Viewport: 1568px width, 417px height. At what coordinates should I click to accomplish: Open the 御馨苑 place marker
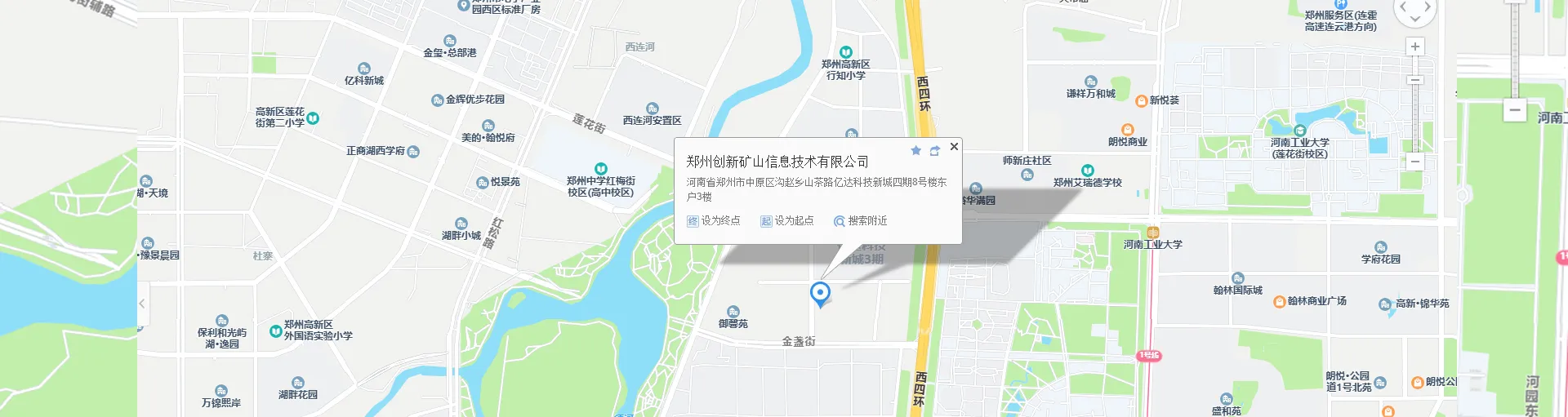click(x=733, y=312)
